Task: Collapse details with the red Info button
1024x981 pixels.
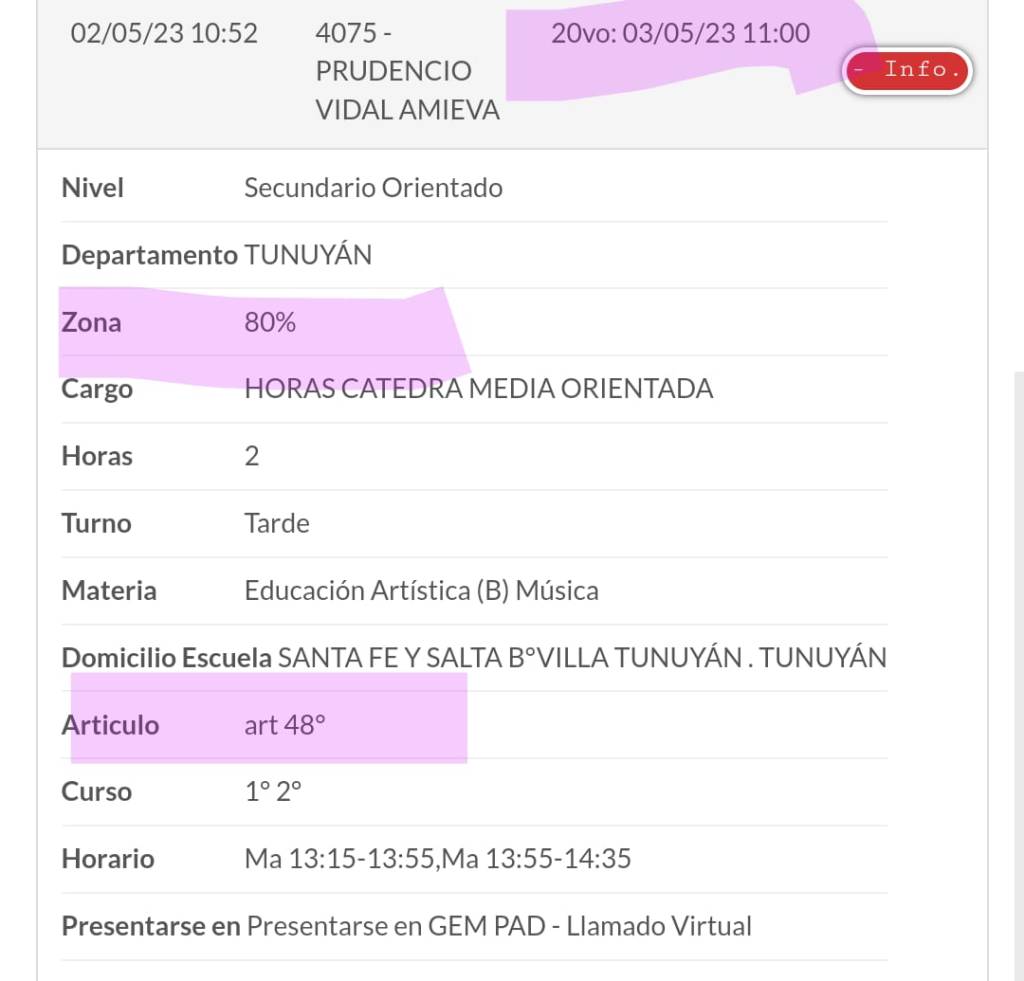Action: click(x=907, y=70)
